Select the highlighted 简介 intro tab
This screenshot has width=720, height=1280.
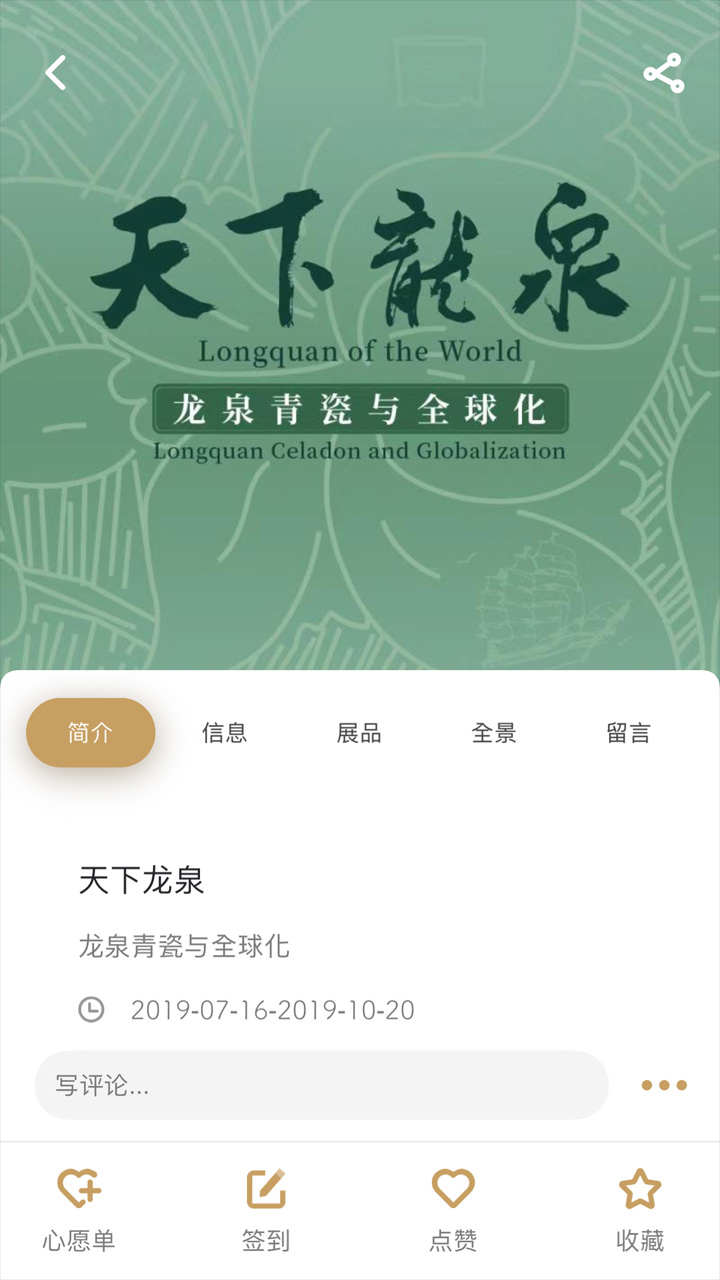(90, 733)
